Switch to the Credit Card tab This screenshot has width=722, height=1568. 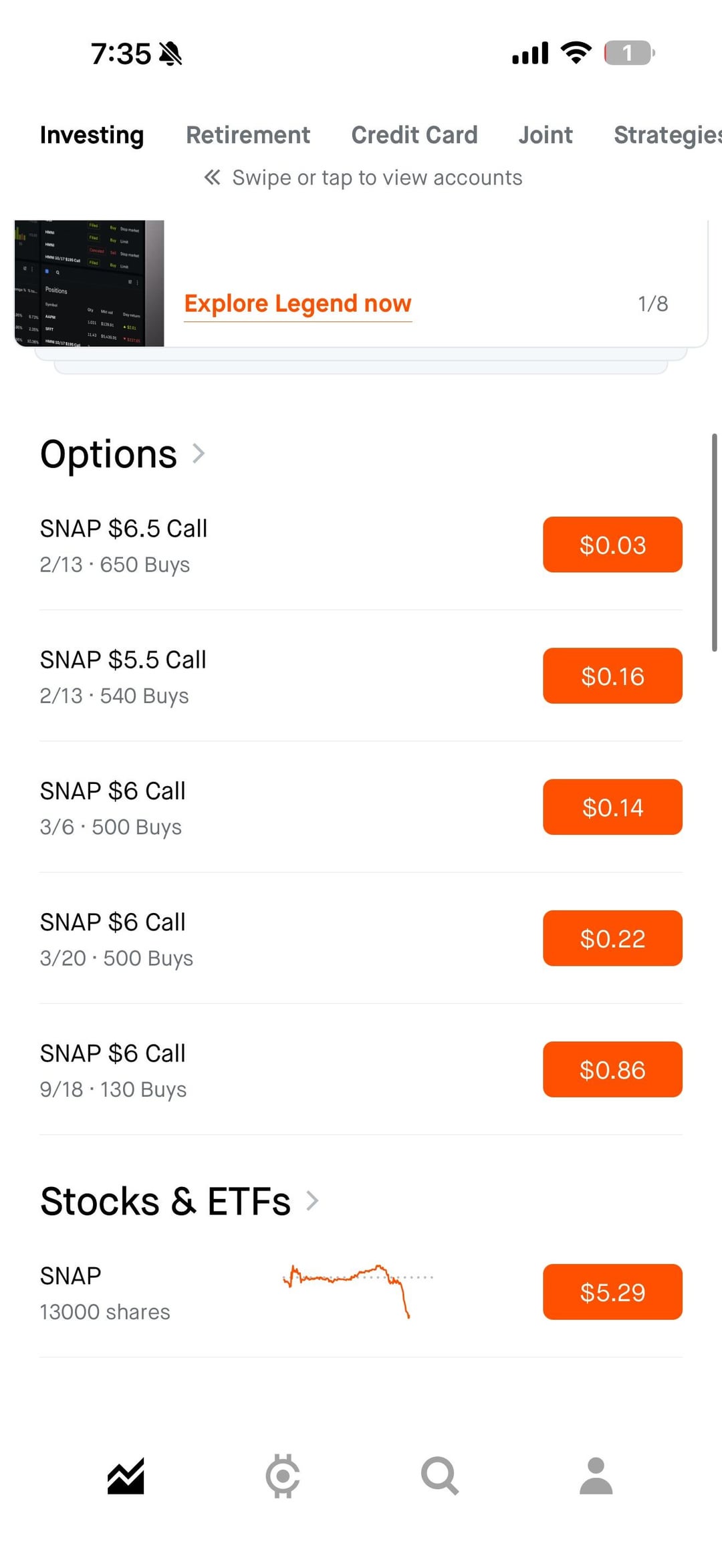[414, 135]
